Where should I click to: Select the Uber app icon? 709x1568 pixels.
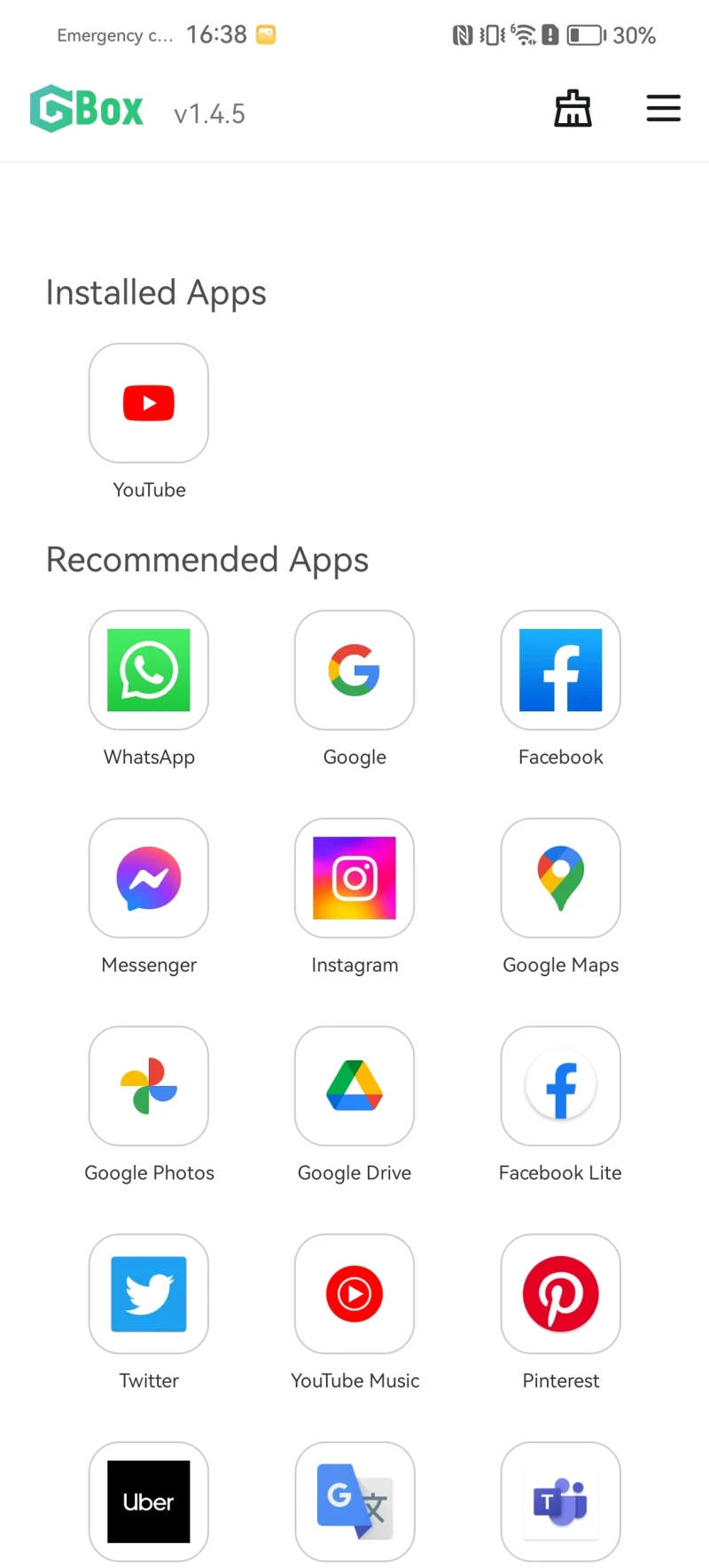point(148,1502)
